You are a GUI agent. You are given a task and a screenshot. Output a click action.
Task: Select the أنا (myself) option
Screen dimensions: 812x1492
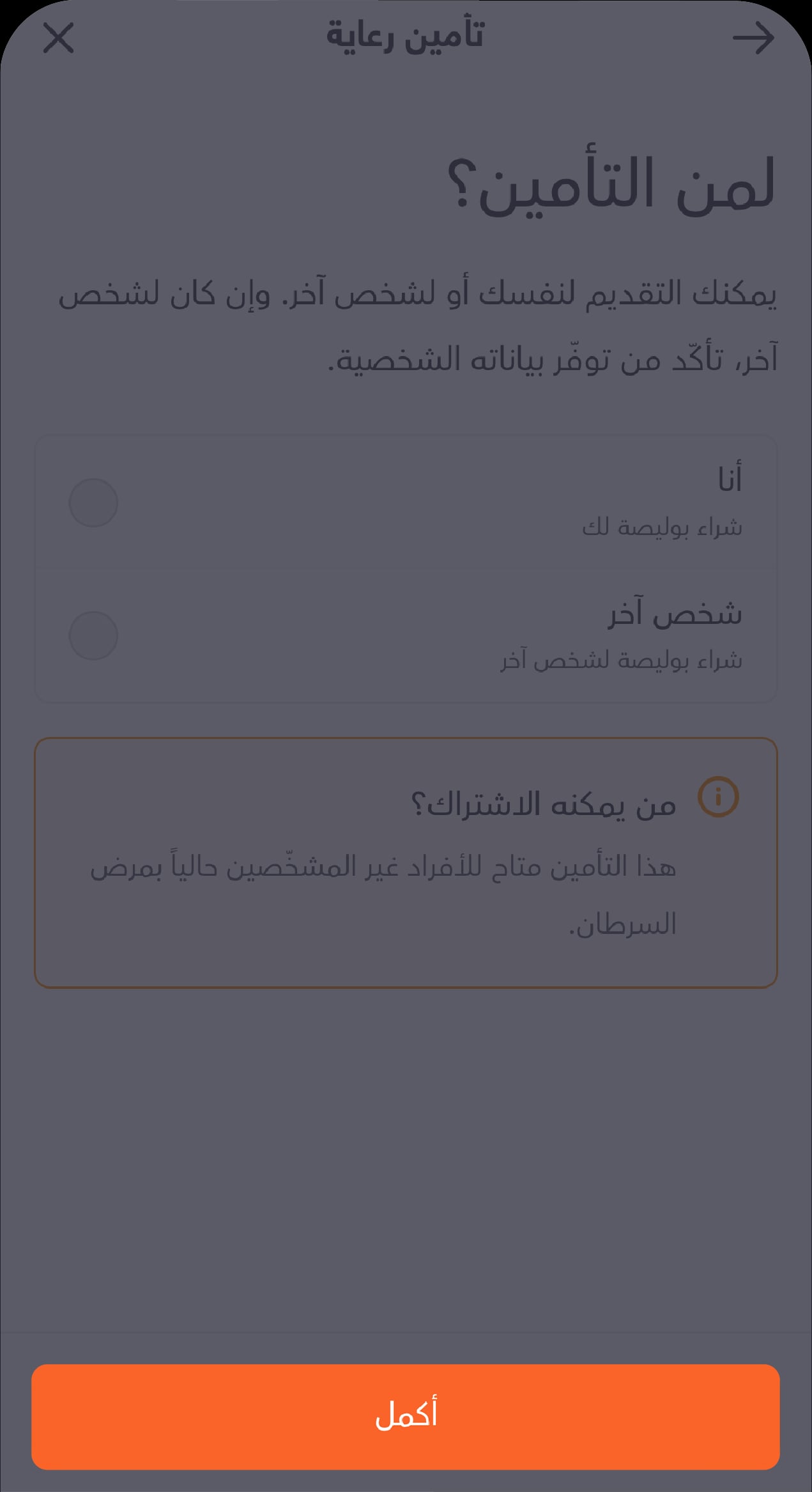point(406,502)
